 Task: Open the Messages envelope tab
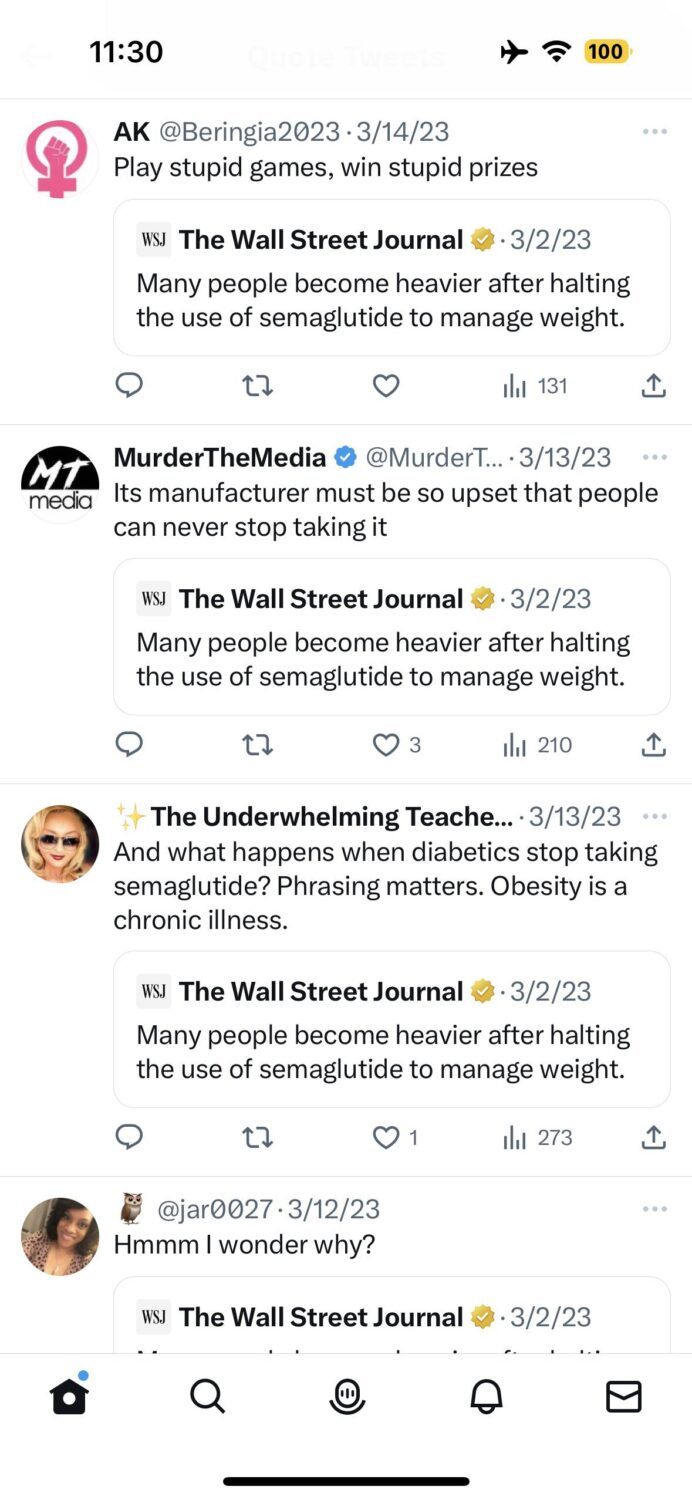tap(624, 1396)
